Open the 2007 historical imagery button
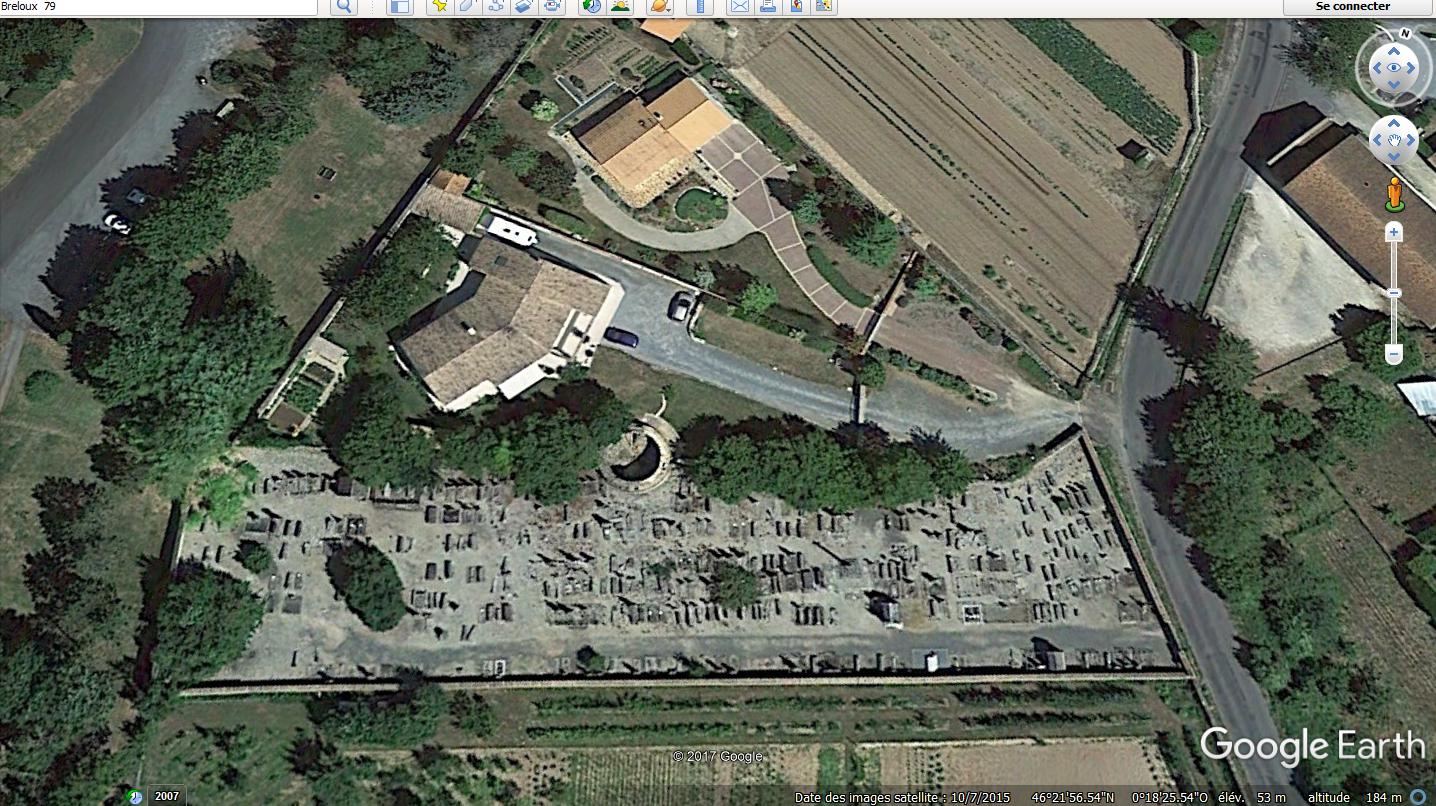The height and width of the screenshot is (806, 1436). (x=166, y=797)
